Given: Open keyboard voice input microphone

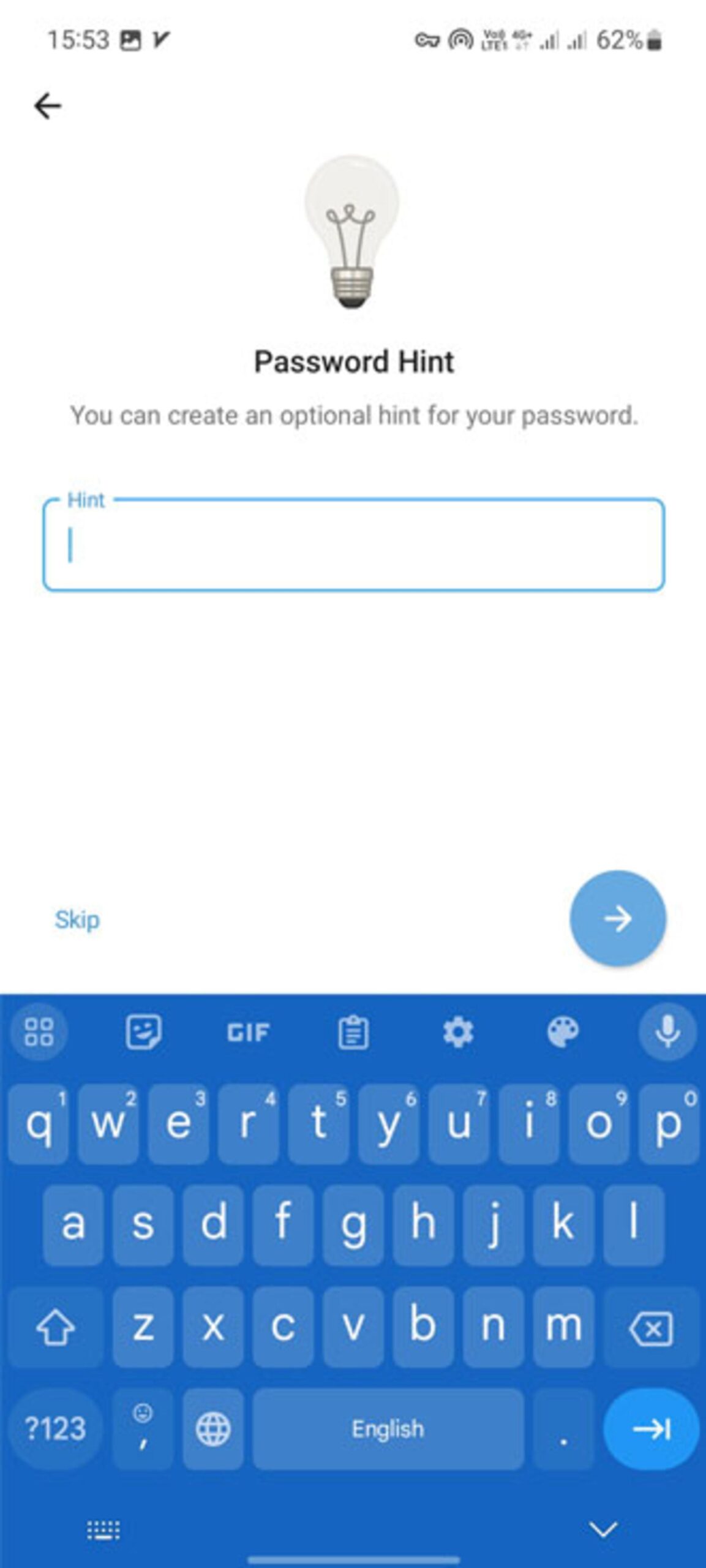Looking at the screenshot, I should coord(667,1032).
